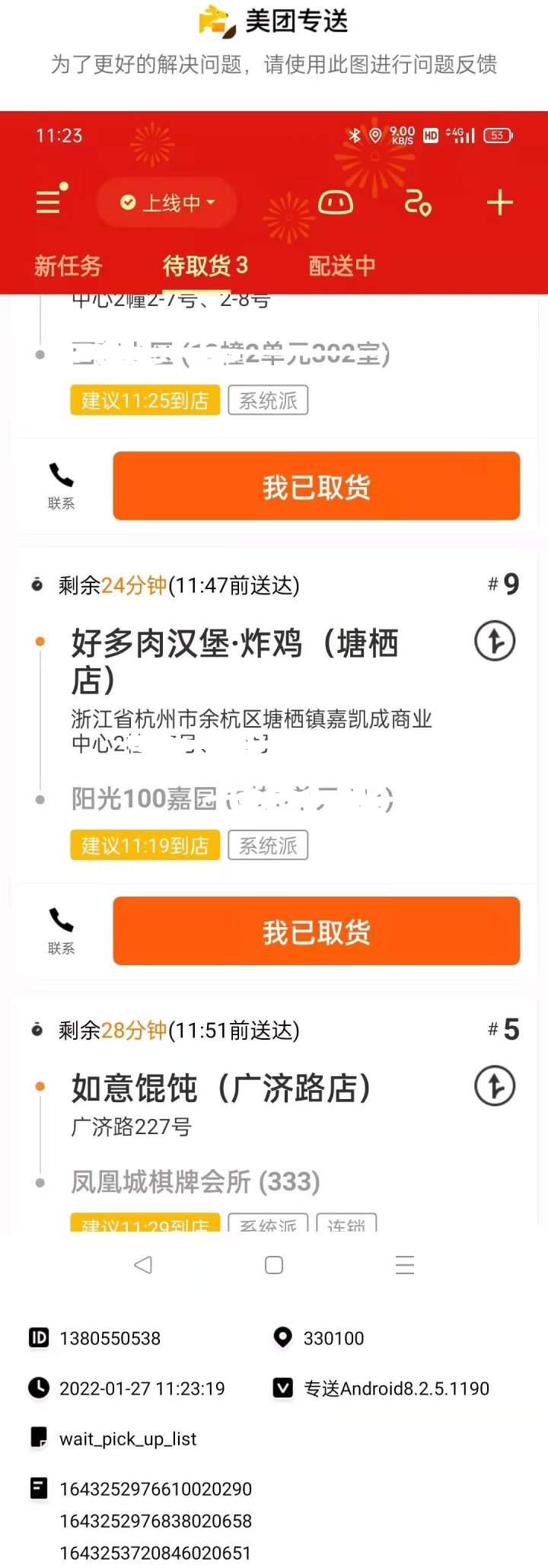Go back with the system back button
This screenshot has width=548, height=1568.
pos(143,1265)
